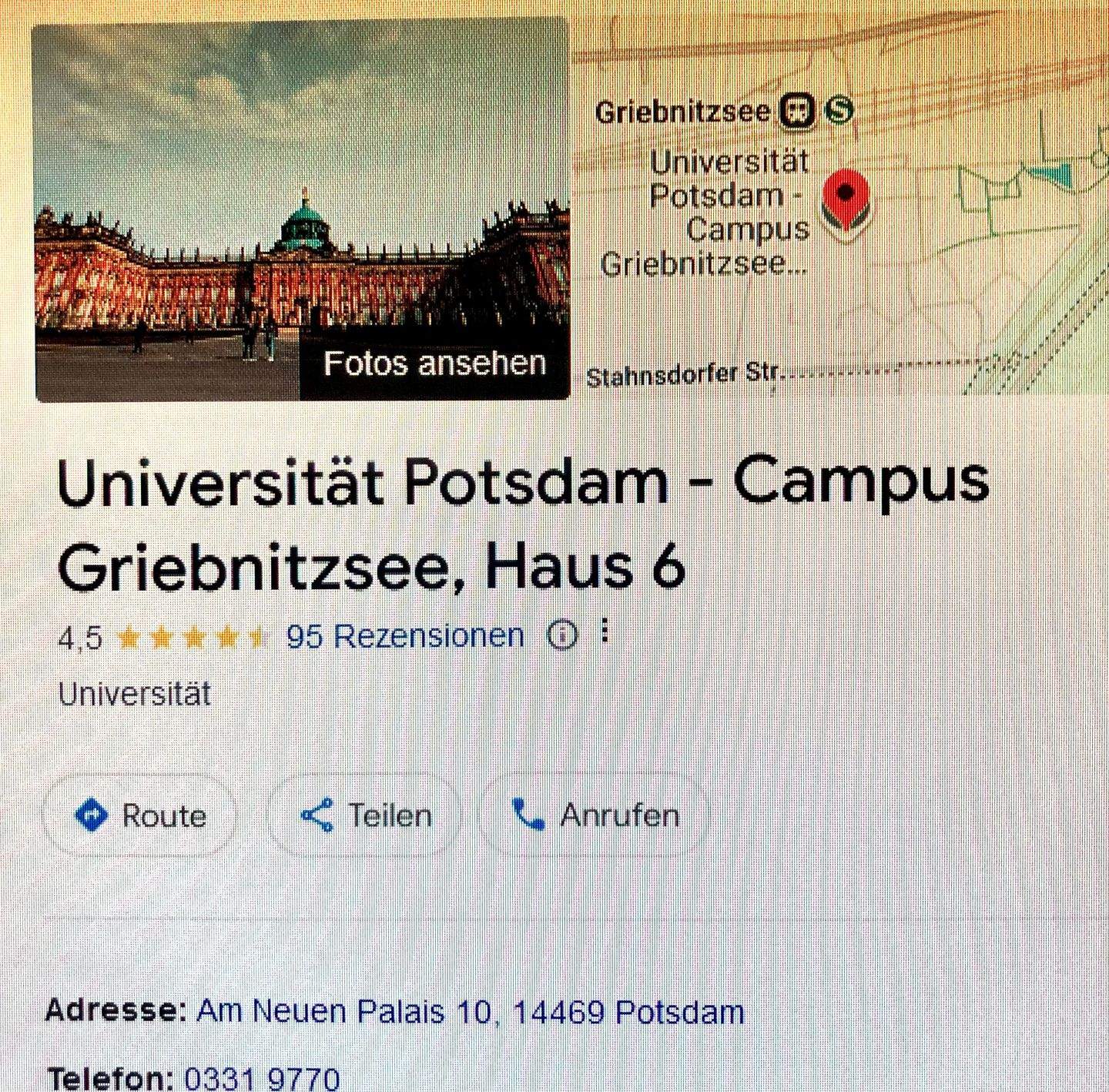The width and height of the screenshot is (1109, 1092).
Task: Share this place via Teilen
Action: click(366, 816)
